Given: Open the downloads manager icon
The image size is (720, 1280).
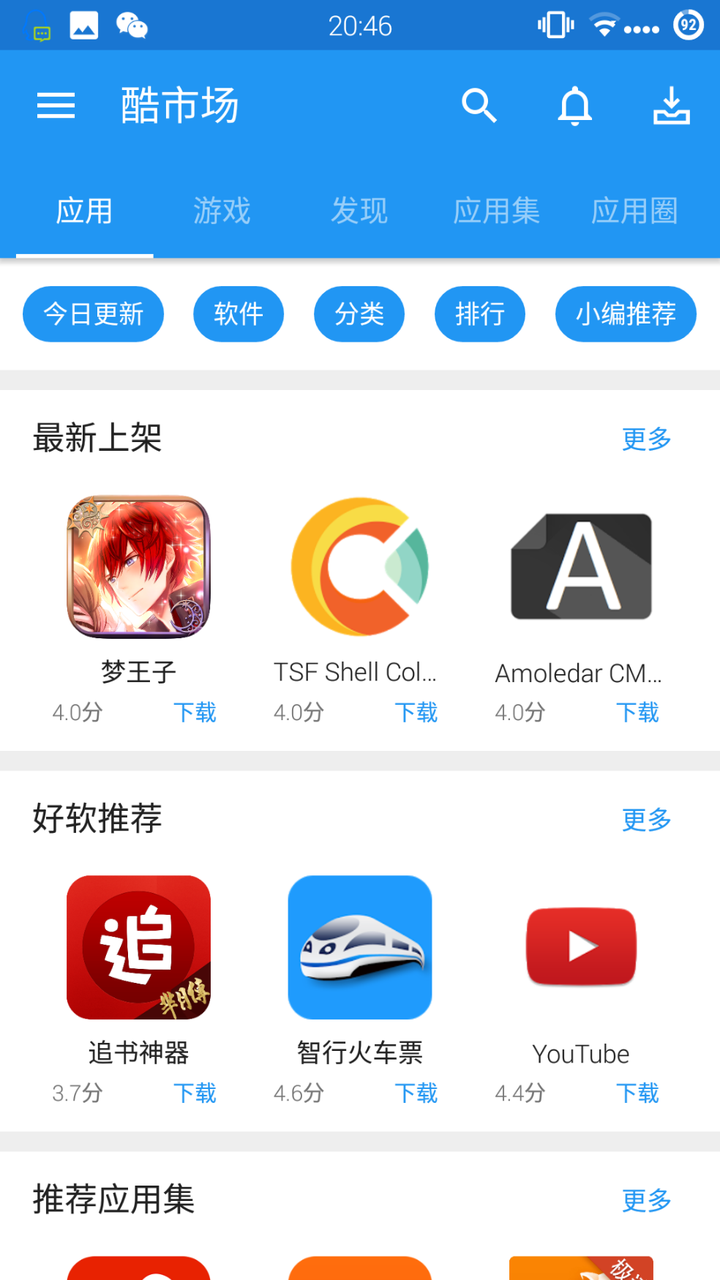Looking at the screenshot, I should coord(671,106).
